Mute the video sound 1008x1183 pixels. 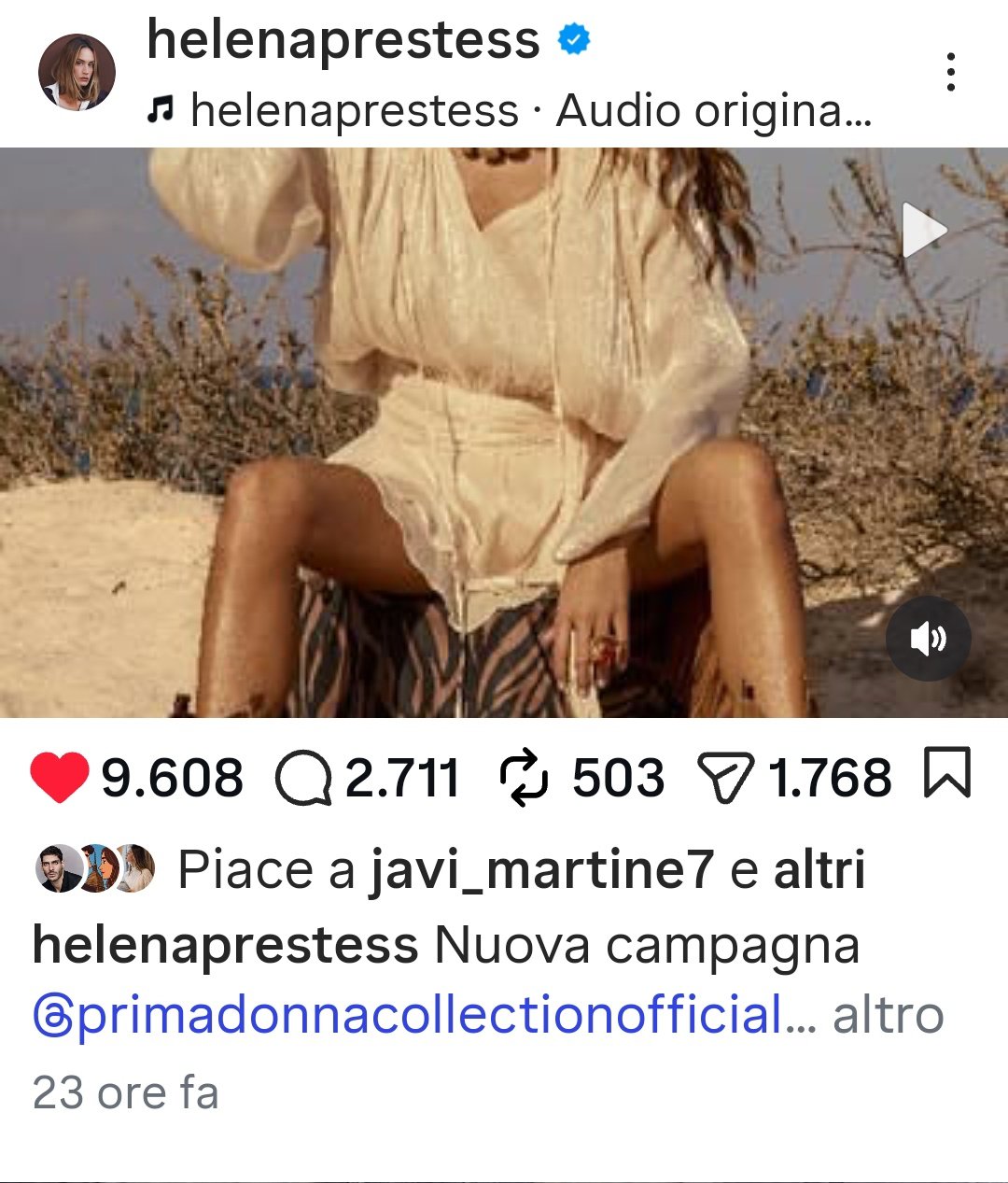[928, 639]
